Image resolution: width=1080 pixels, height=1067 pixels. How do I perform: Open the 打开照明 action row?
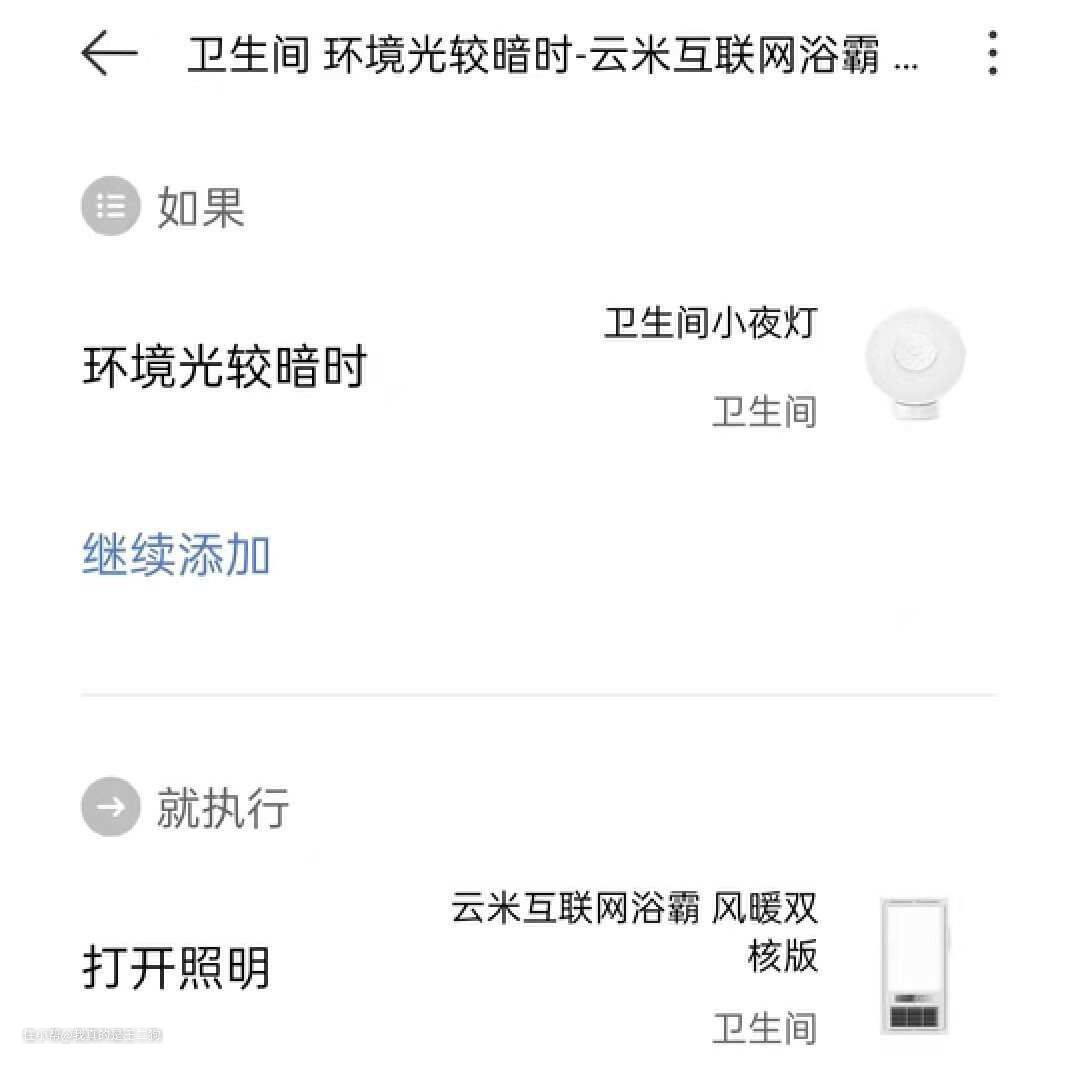click(176, 966)
